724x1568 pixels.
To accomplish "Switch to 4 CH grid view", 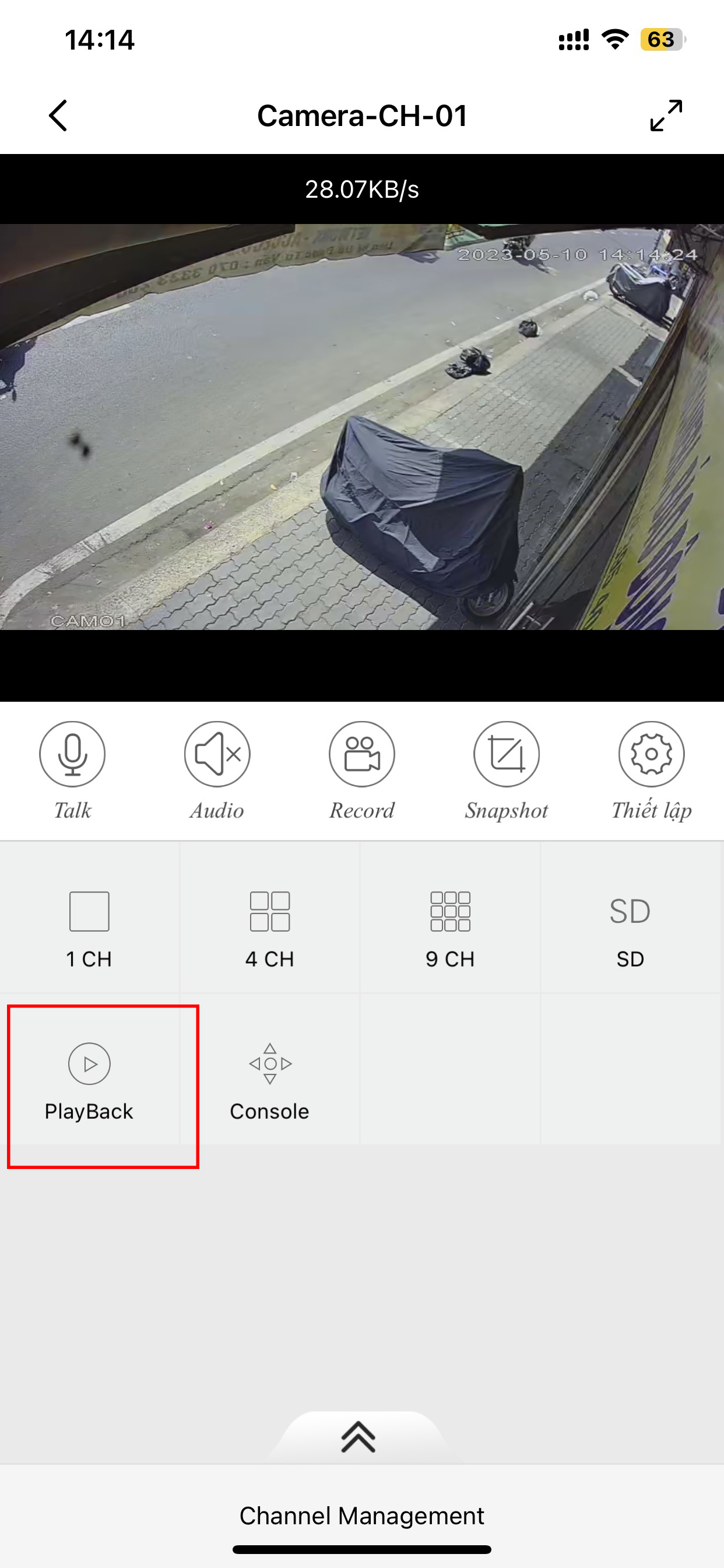I will click(269, 918).
